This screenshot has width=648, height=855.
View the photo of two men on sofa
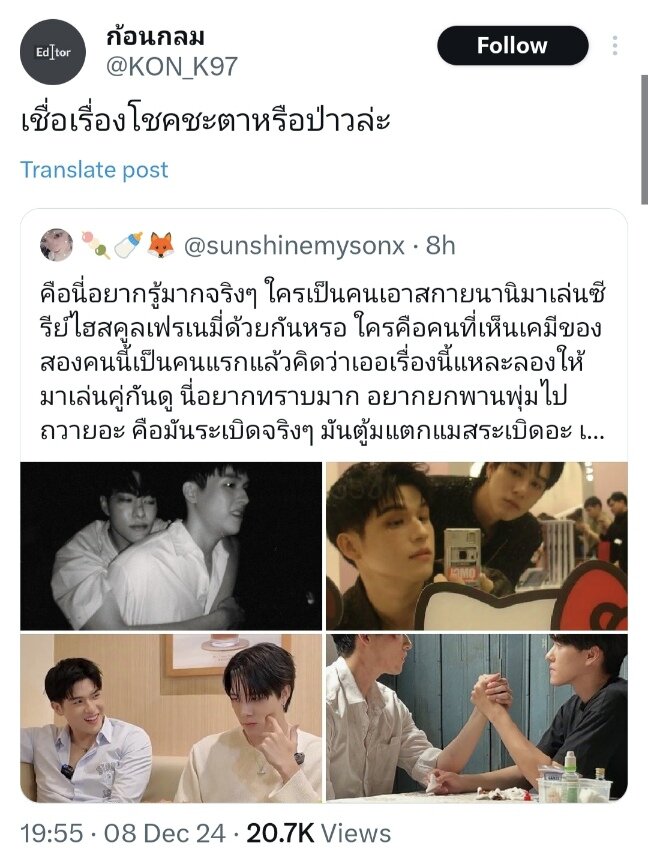point(171,717)
